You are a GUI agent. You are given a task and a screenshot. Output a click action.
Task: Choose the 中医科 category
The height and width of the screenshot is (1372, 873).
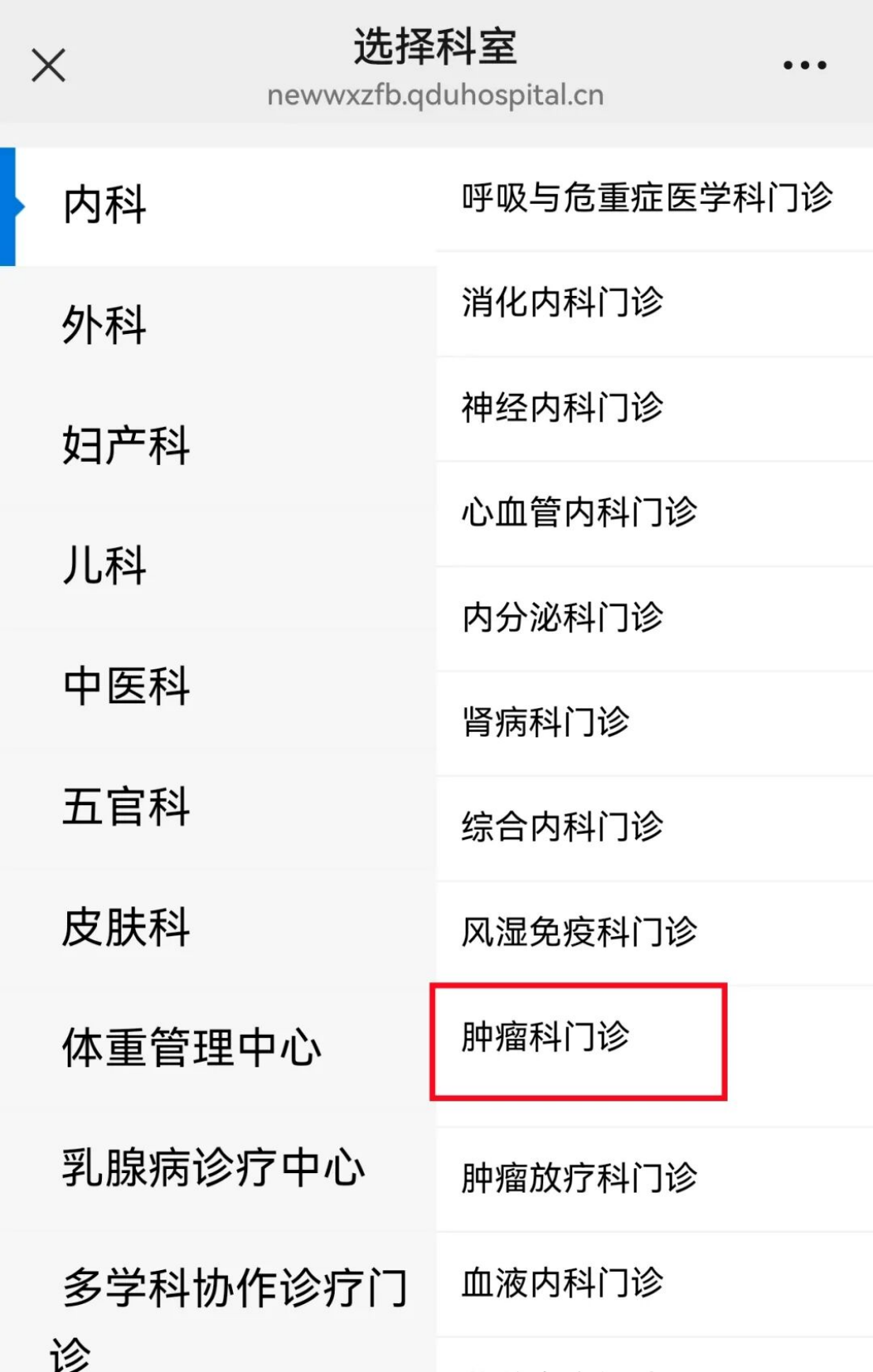pyautogui.click(x=126, y=685)
